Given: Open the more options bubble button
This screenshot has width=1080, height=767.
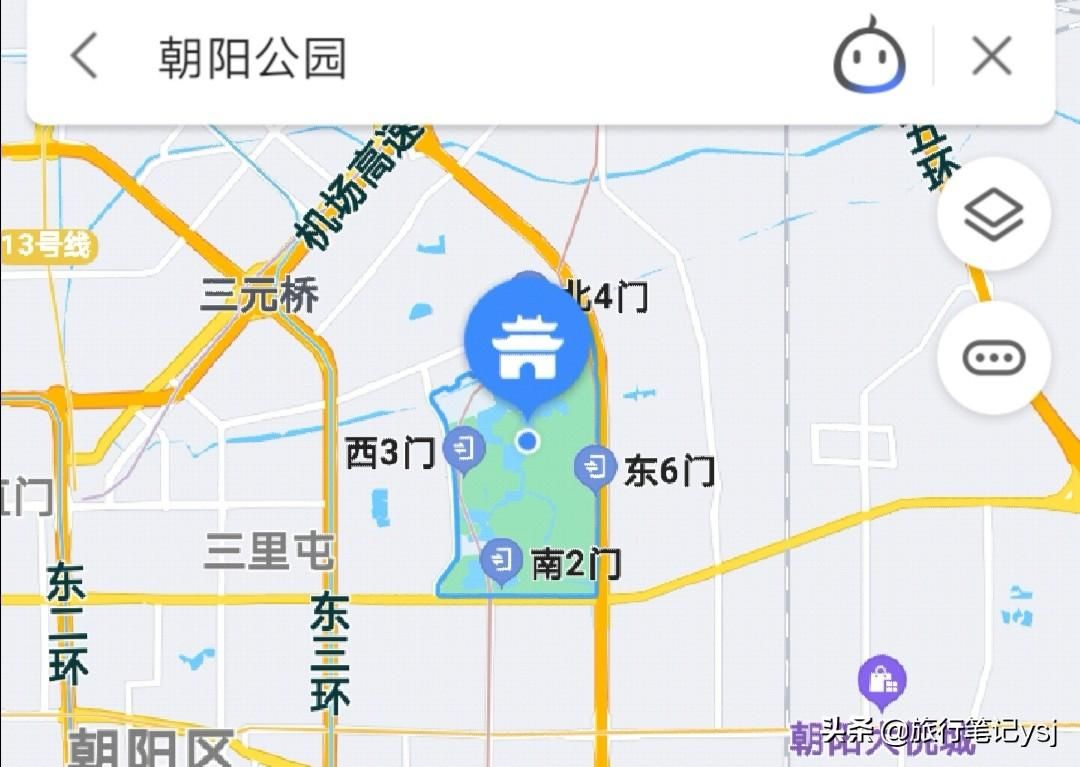Looking at the screenshot, I should point(993,357).
